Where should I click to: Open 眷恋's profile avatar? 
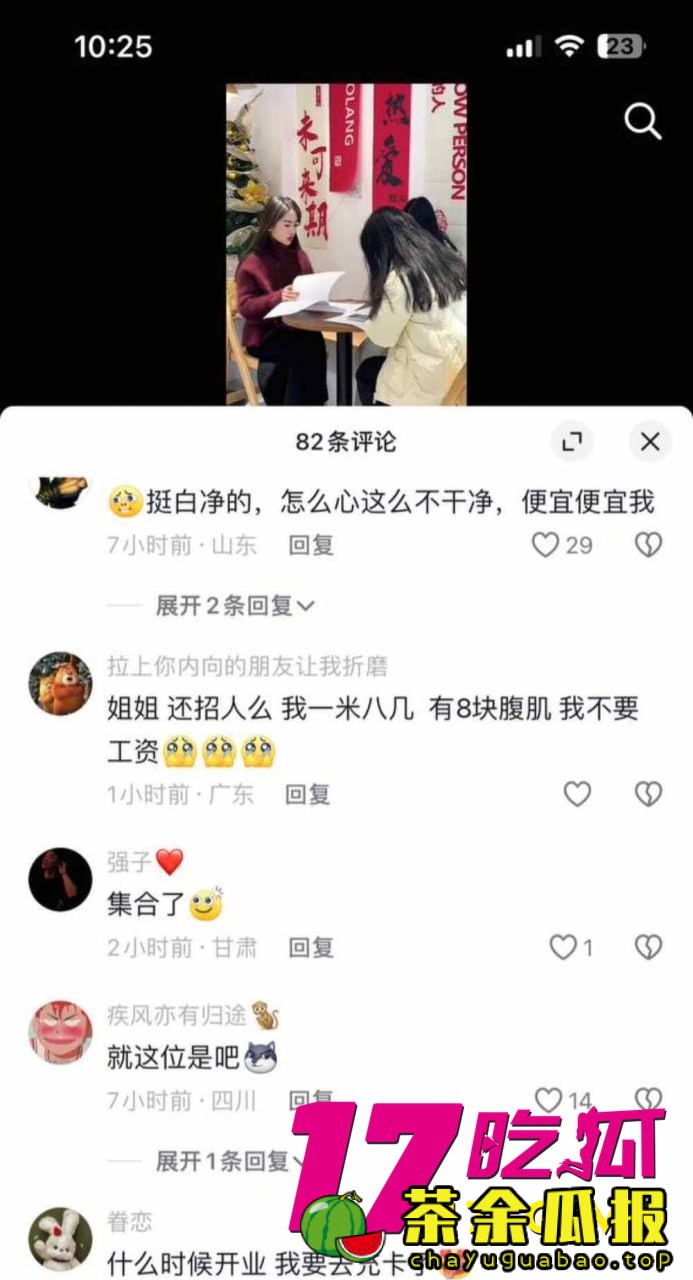click(x=60, y=1238)
